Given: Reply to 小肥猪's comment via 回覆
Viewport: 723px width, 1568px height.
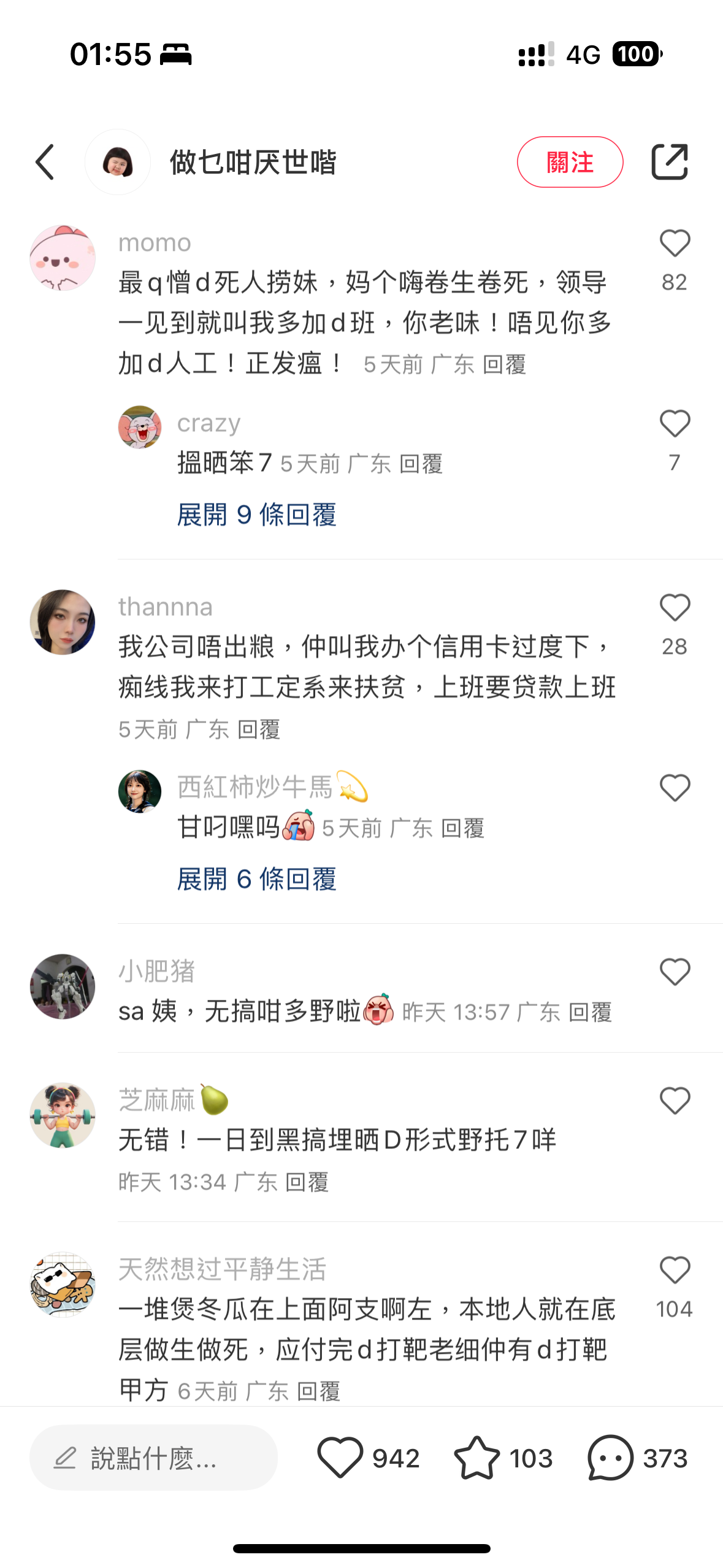Looking at the screenshot, I should 590,1012.
